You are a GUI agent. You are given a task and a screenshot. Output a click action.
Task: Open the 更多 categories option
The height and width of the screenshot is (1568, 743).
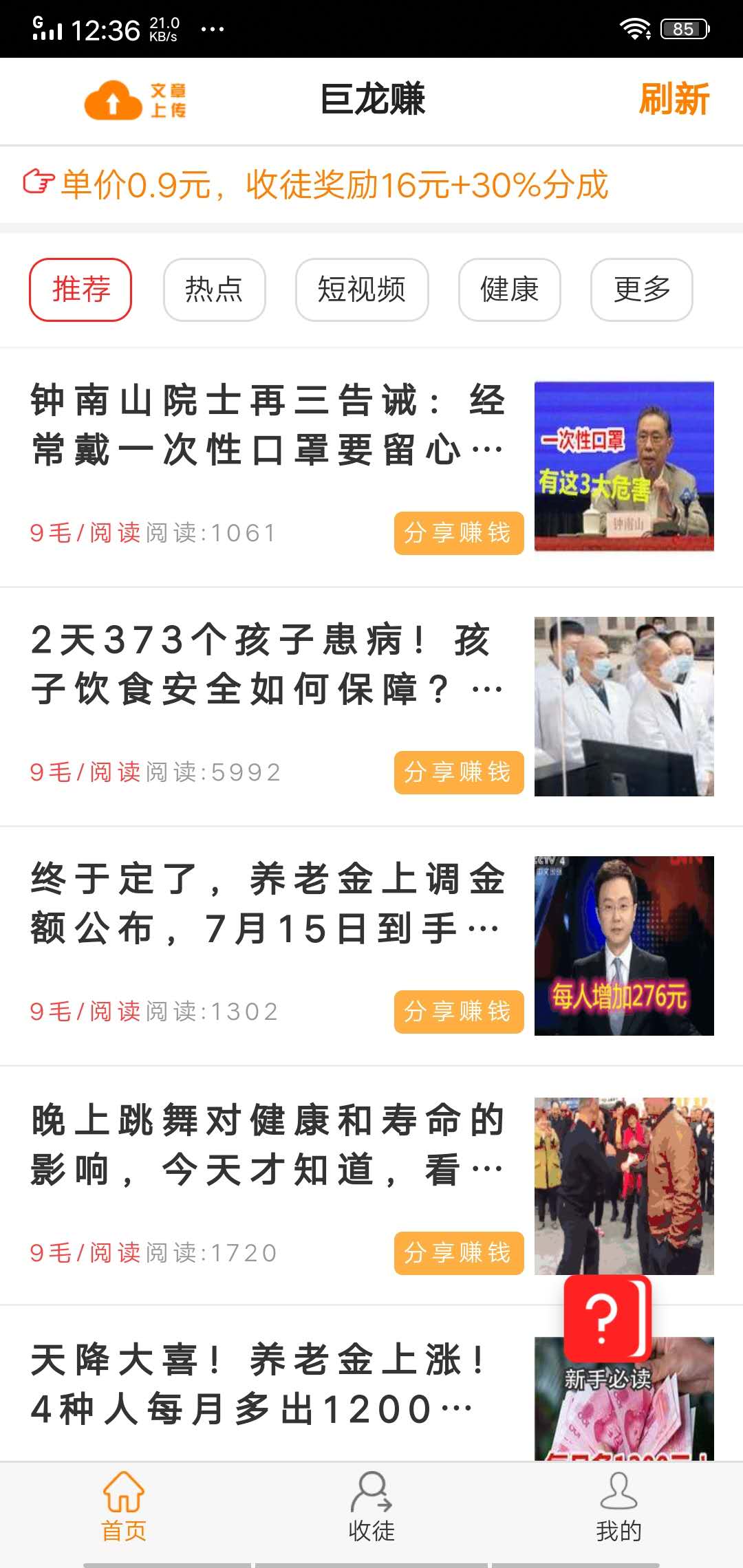(641, 290)
